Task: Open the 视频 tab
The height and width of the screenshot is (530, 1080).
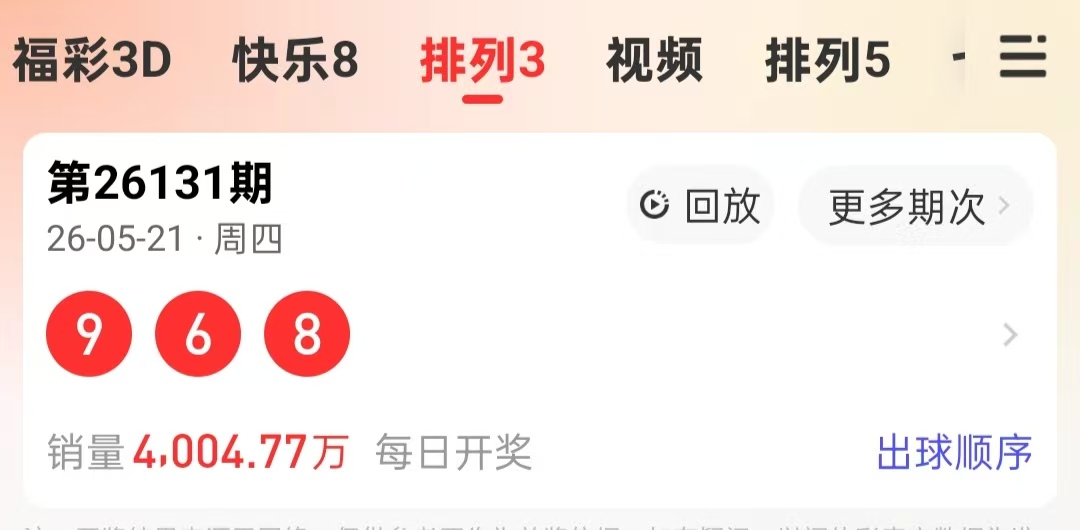Action: point(654,60)
